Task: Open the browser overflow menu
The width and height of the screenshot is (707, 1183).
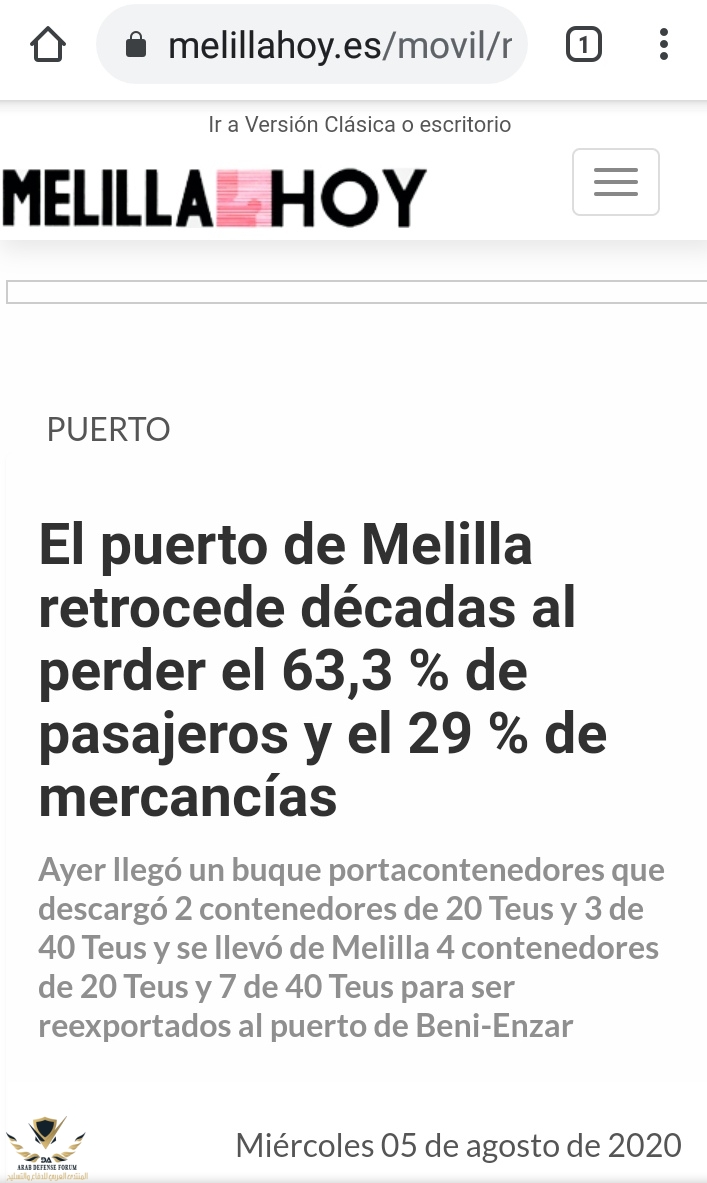Action: [664, 45]
